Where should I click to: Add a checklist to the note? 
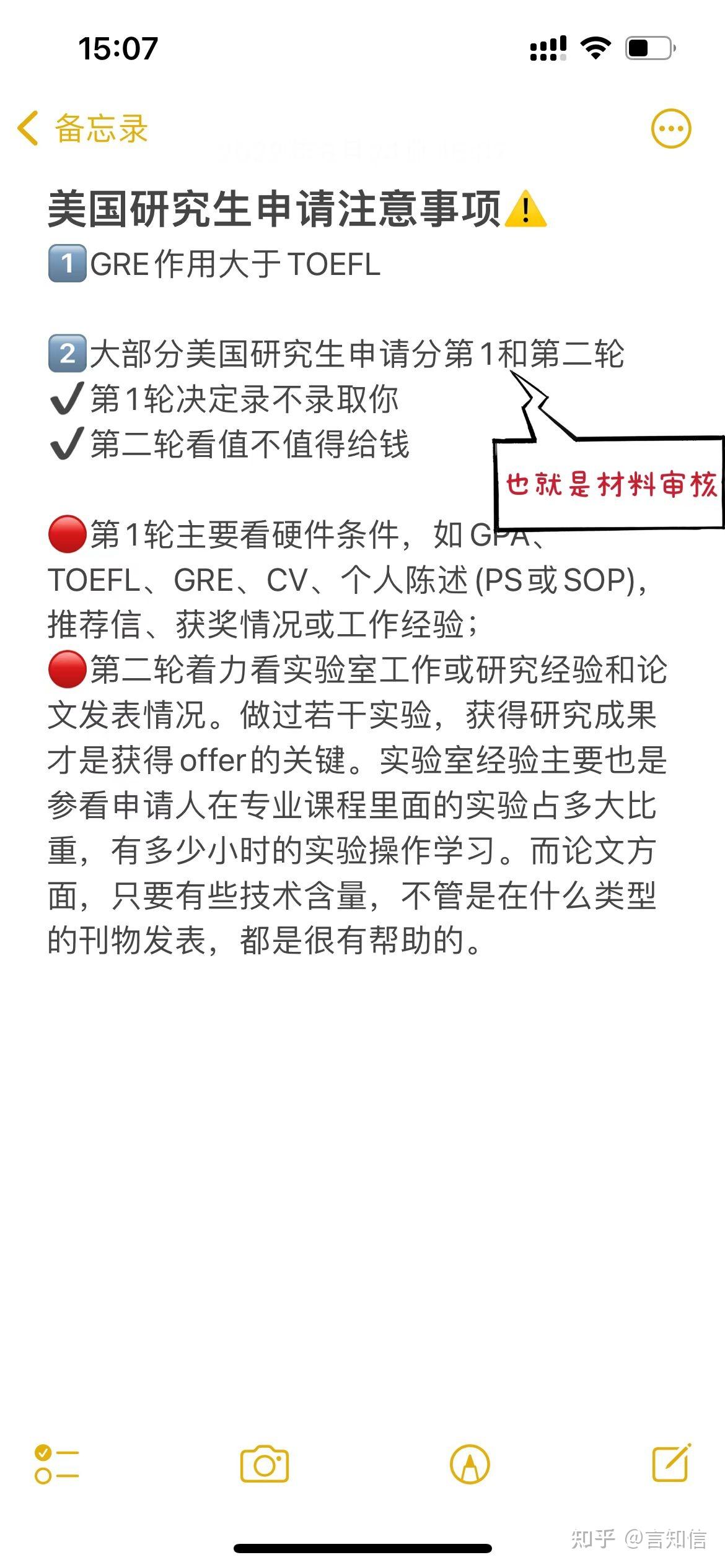coord(56,1464)
